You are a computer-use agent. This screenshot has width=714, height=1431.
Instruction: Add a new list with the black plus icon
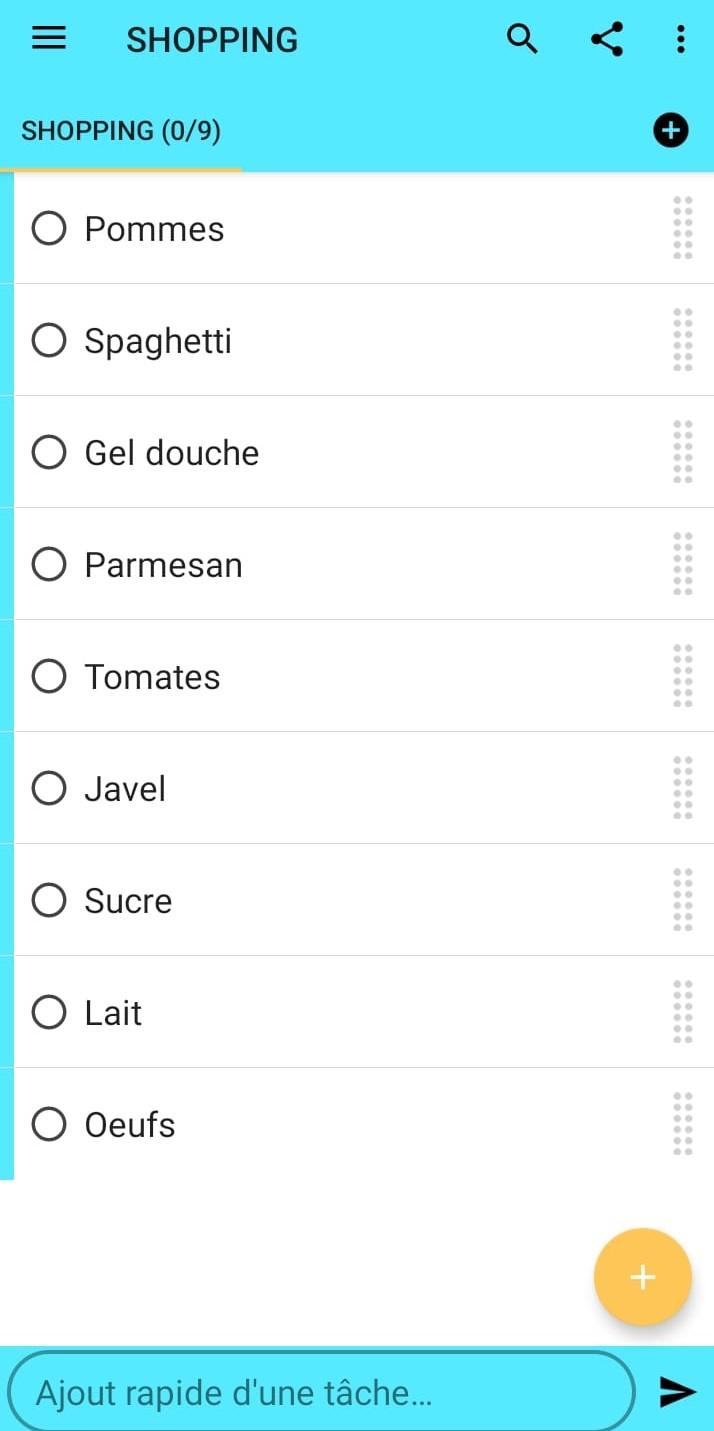click(671, 130)
